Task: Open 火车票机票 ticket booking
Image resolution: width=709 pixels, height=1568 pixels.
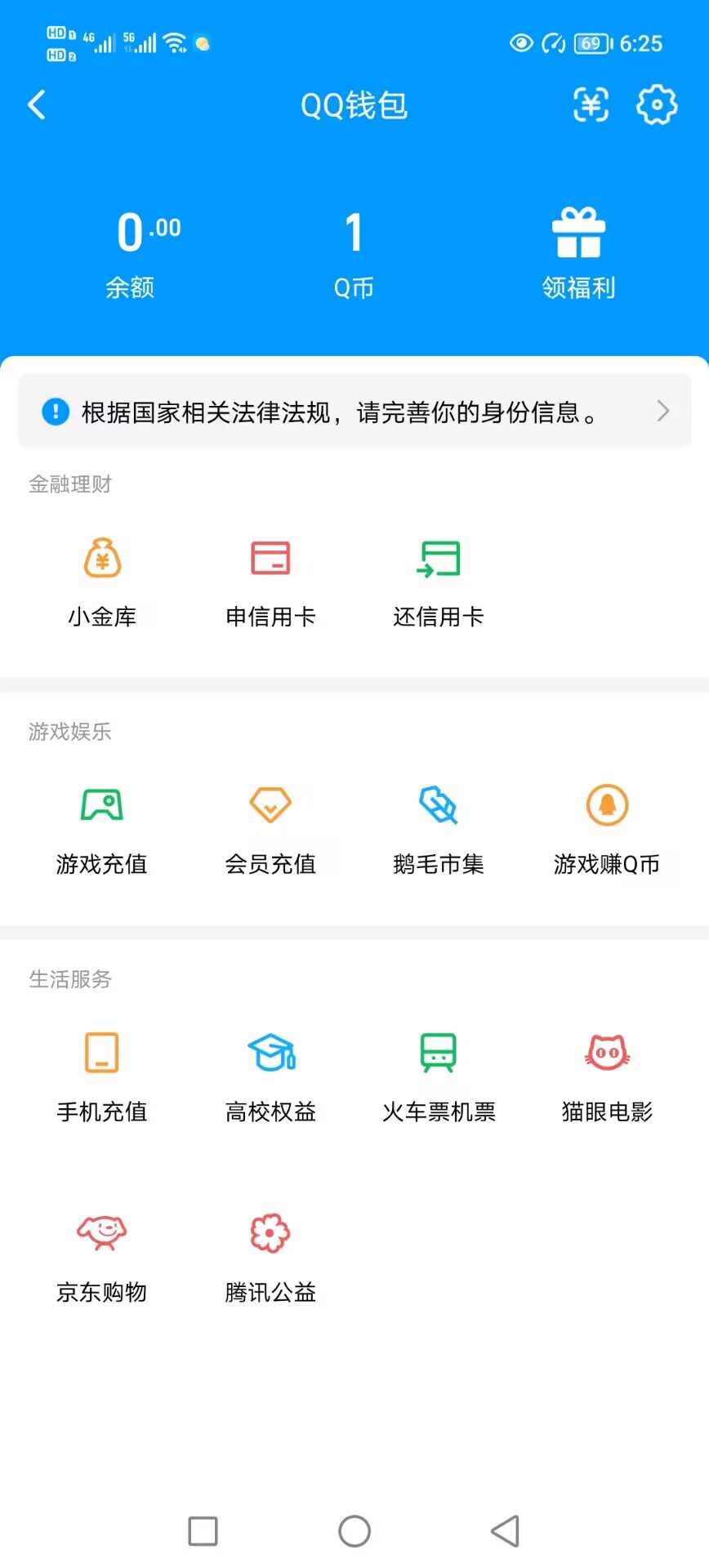Action: (x=439, y=1075)
